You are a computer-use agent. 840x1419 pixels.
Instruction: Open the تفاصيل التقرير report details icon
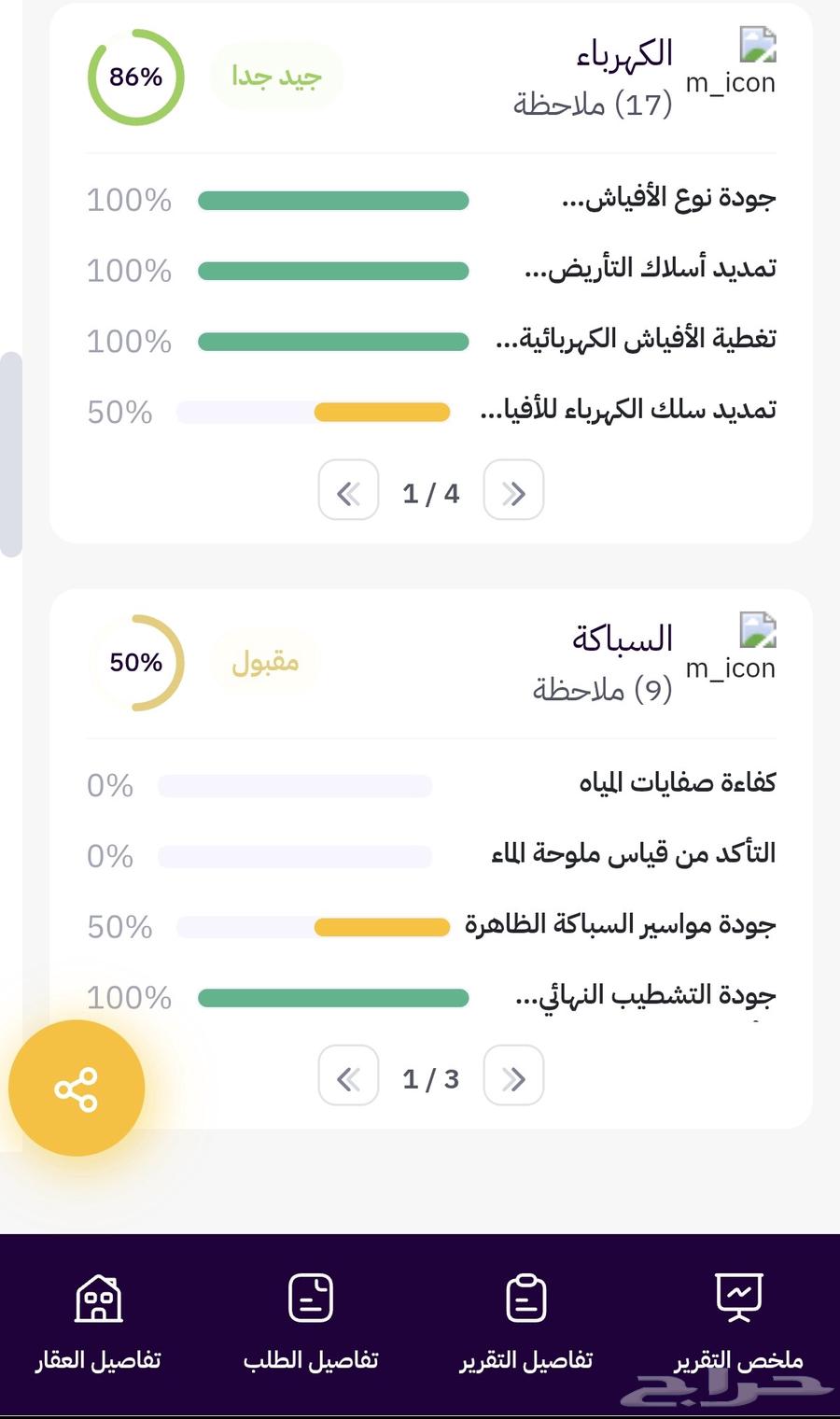pyautogui.click(x=527, y=1298)
